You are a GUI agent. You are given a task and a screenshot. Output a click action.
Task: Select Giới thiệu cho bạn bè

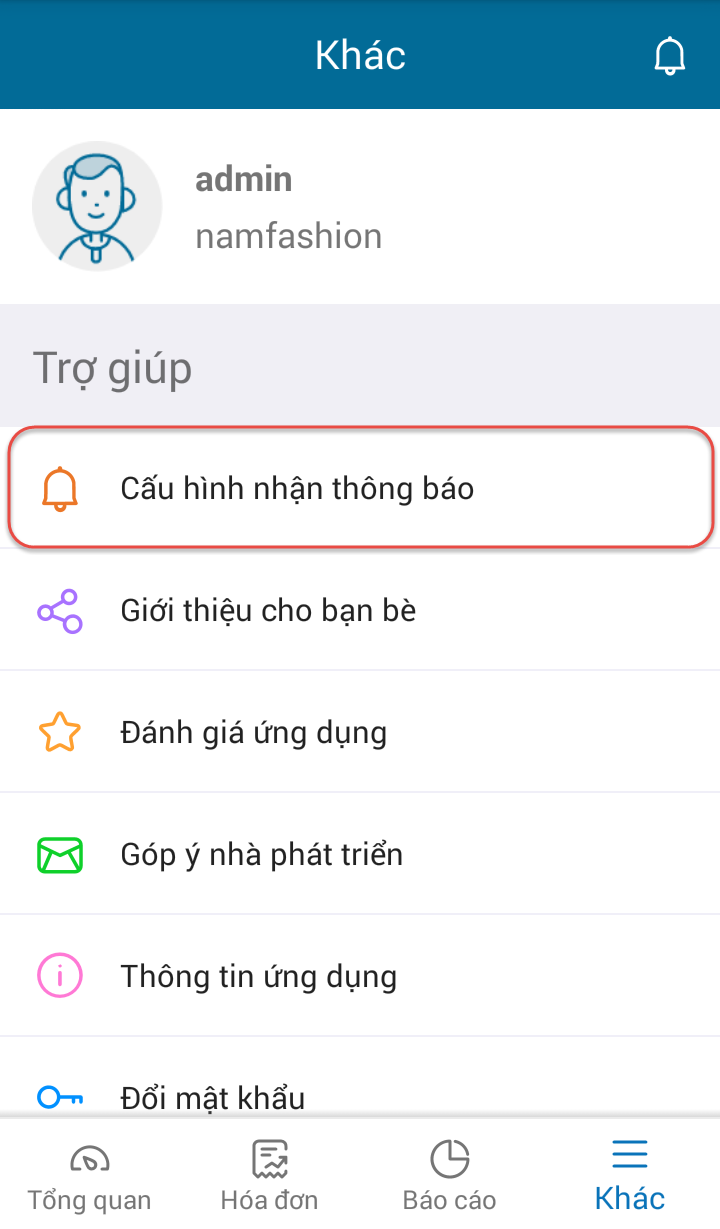(360, 610)
